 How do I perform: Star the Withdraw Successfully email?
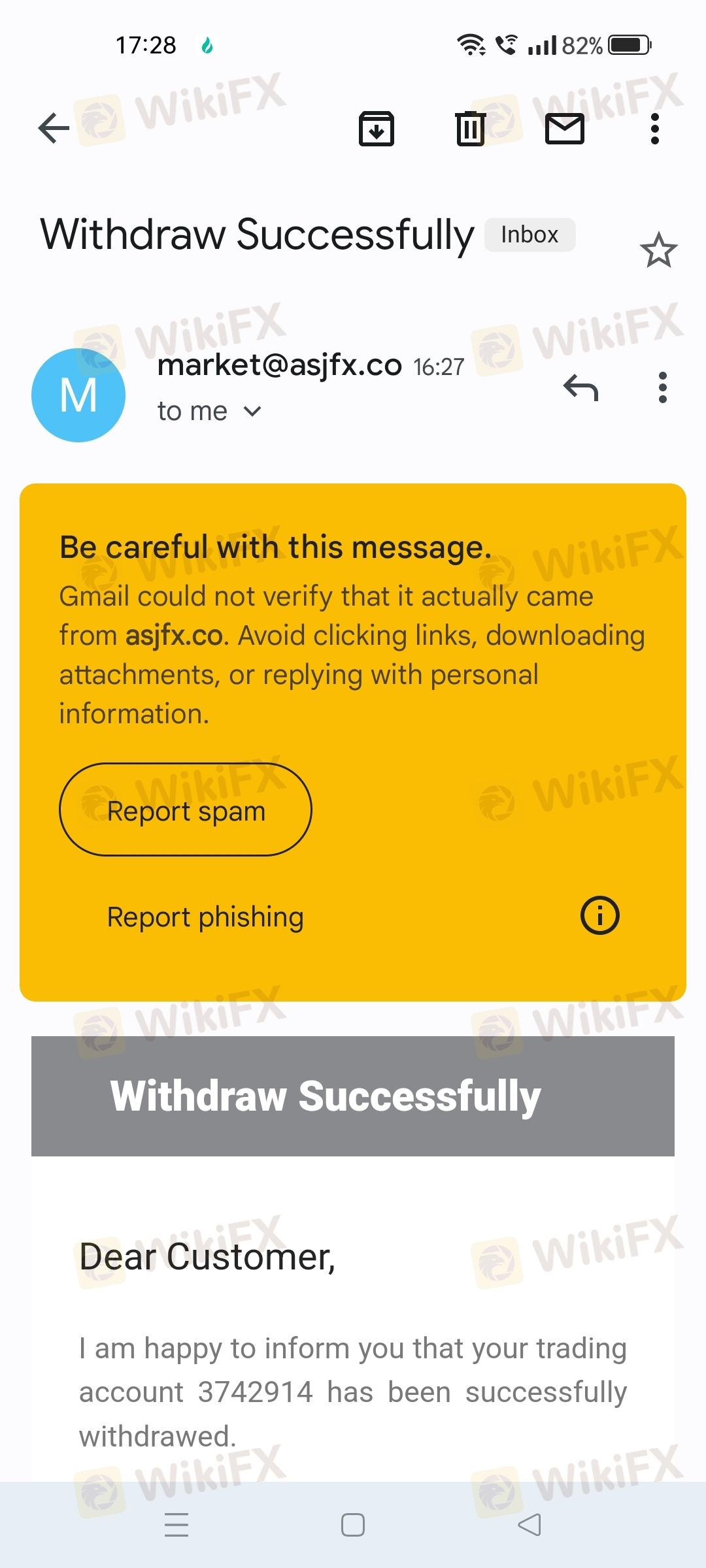click(658, 250)
